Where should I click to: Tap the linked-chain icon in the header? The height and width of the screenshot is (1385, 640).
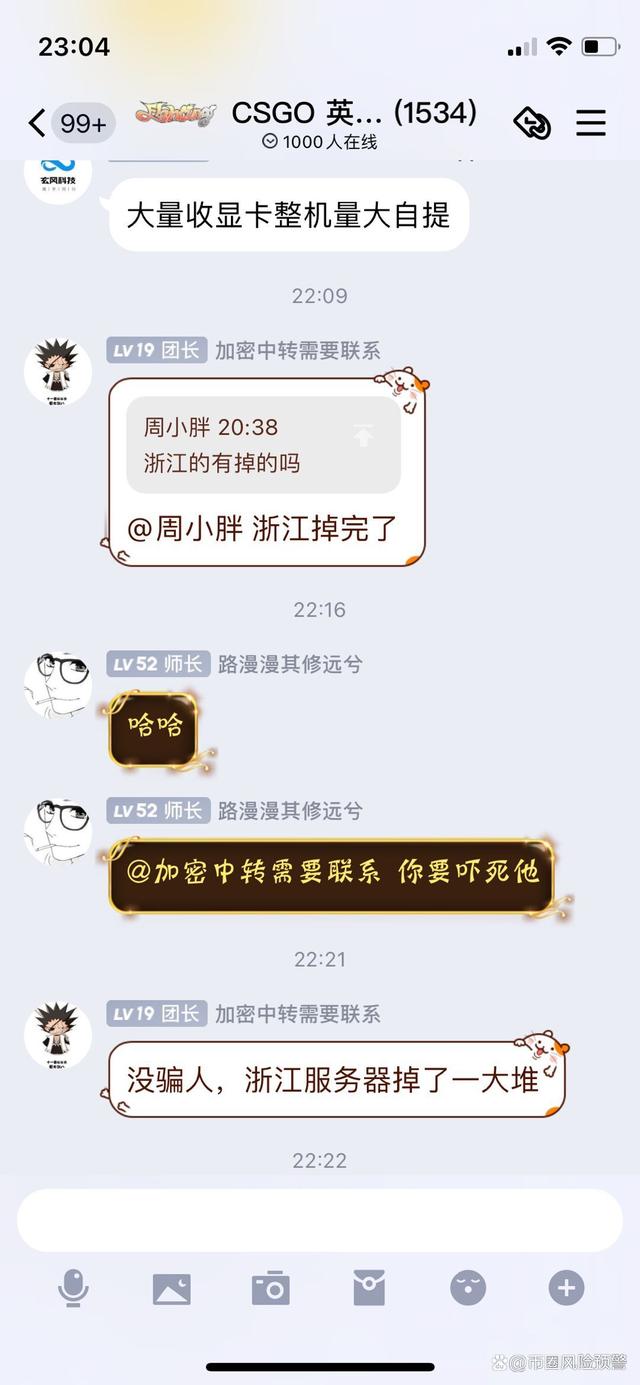tap(532, 123)
